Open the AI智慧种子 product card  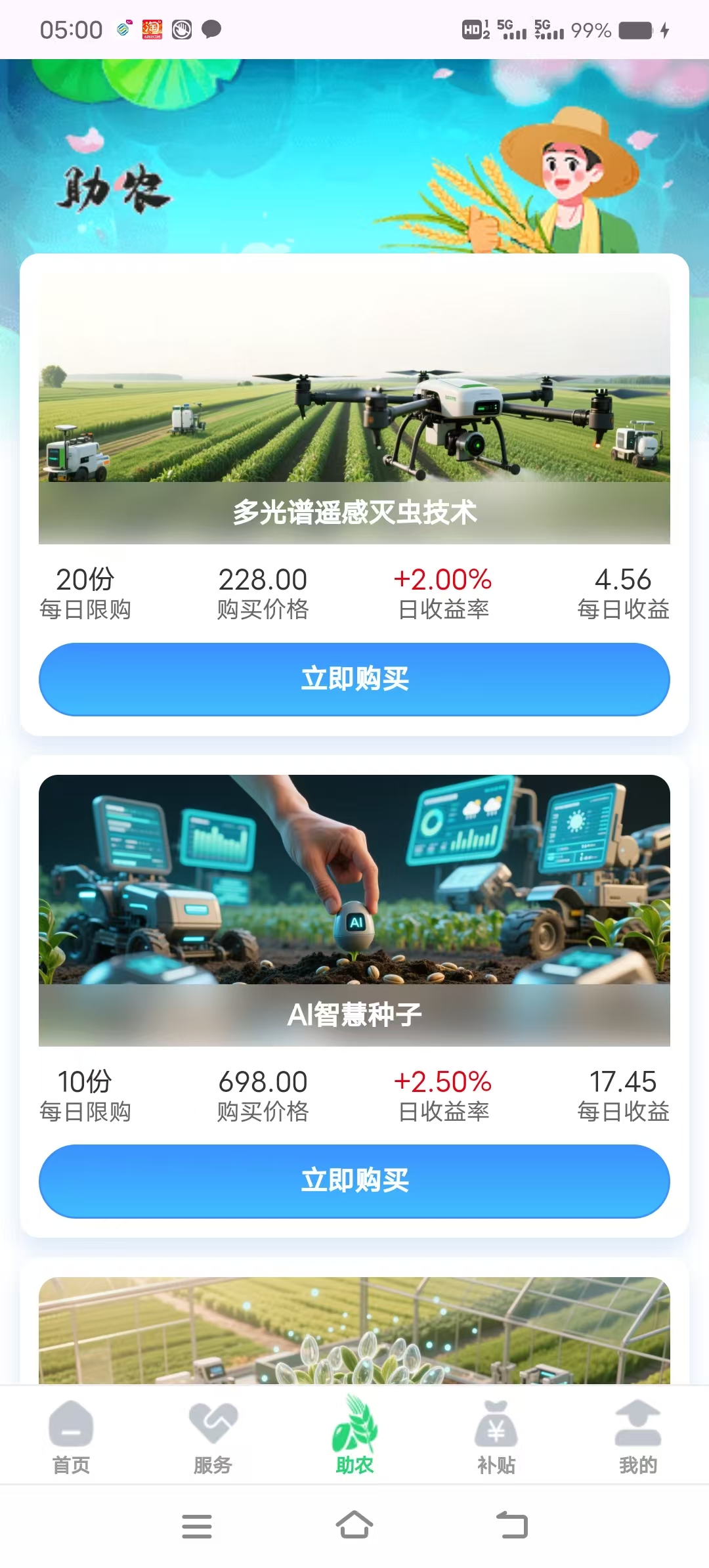[354, 910]
